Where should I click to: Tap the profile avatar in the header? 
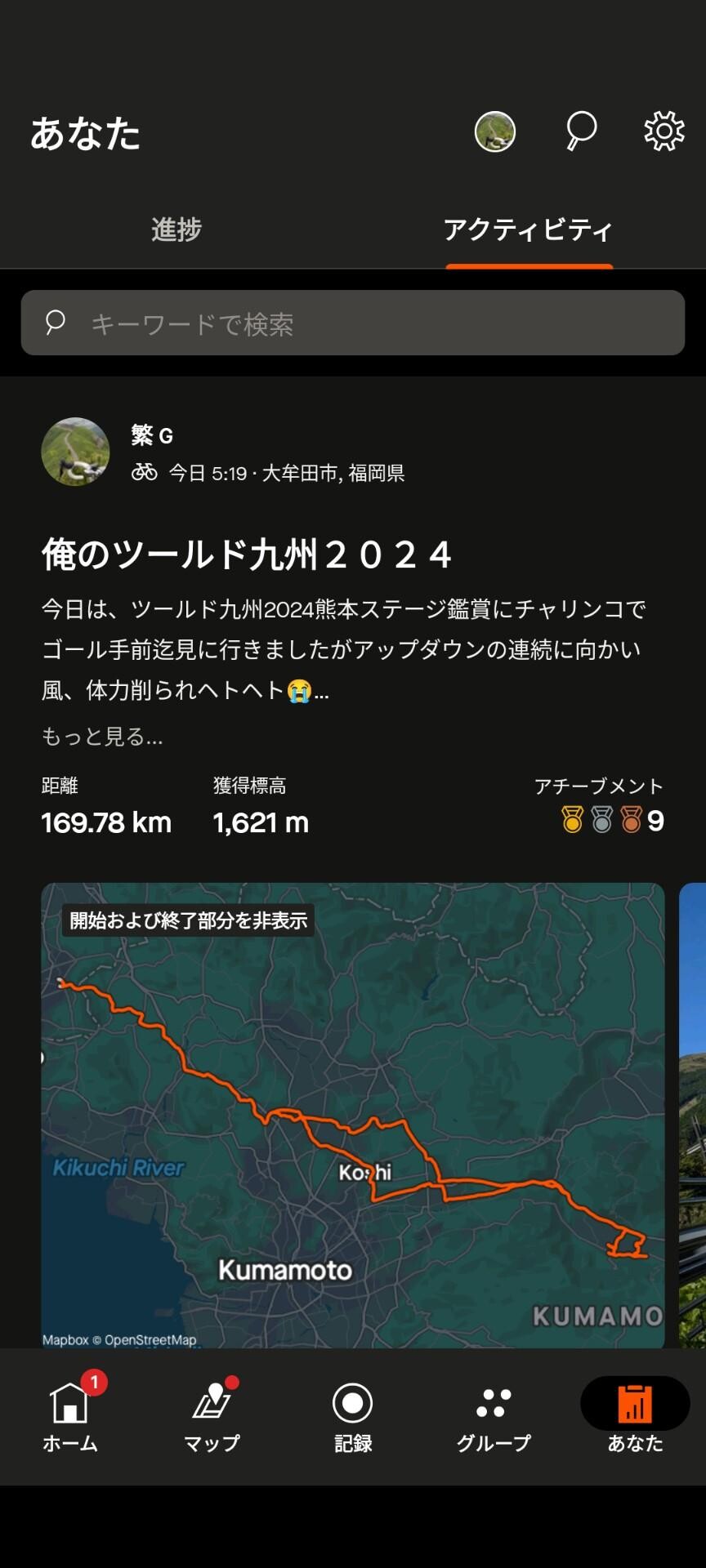[x=494, y=131]
